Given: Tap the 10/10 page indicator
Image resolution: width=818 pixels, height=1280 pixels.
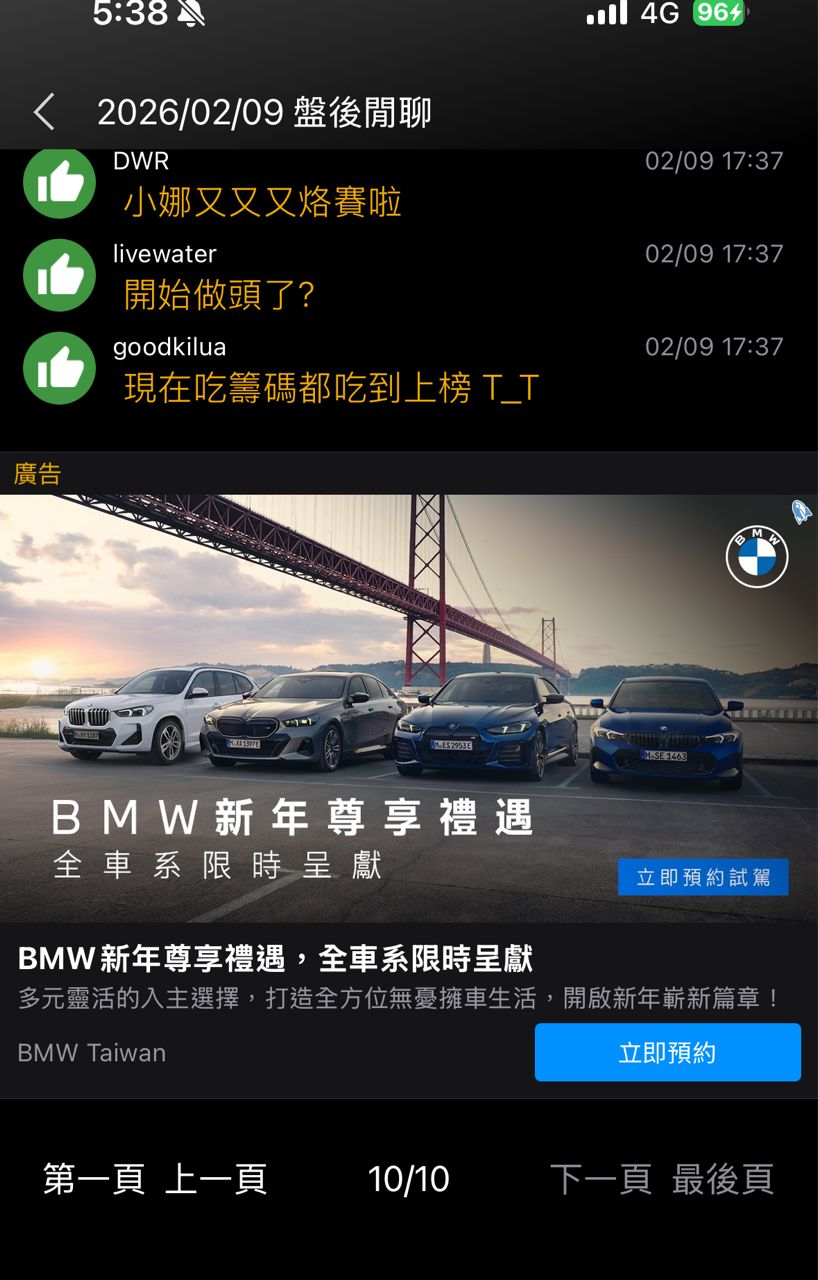Looking at the screenshot, I should tap(408, 1179).
